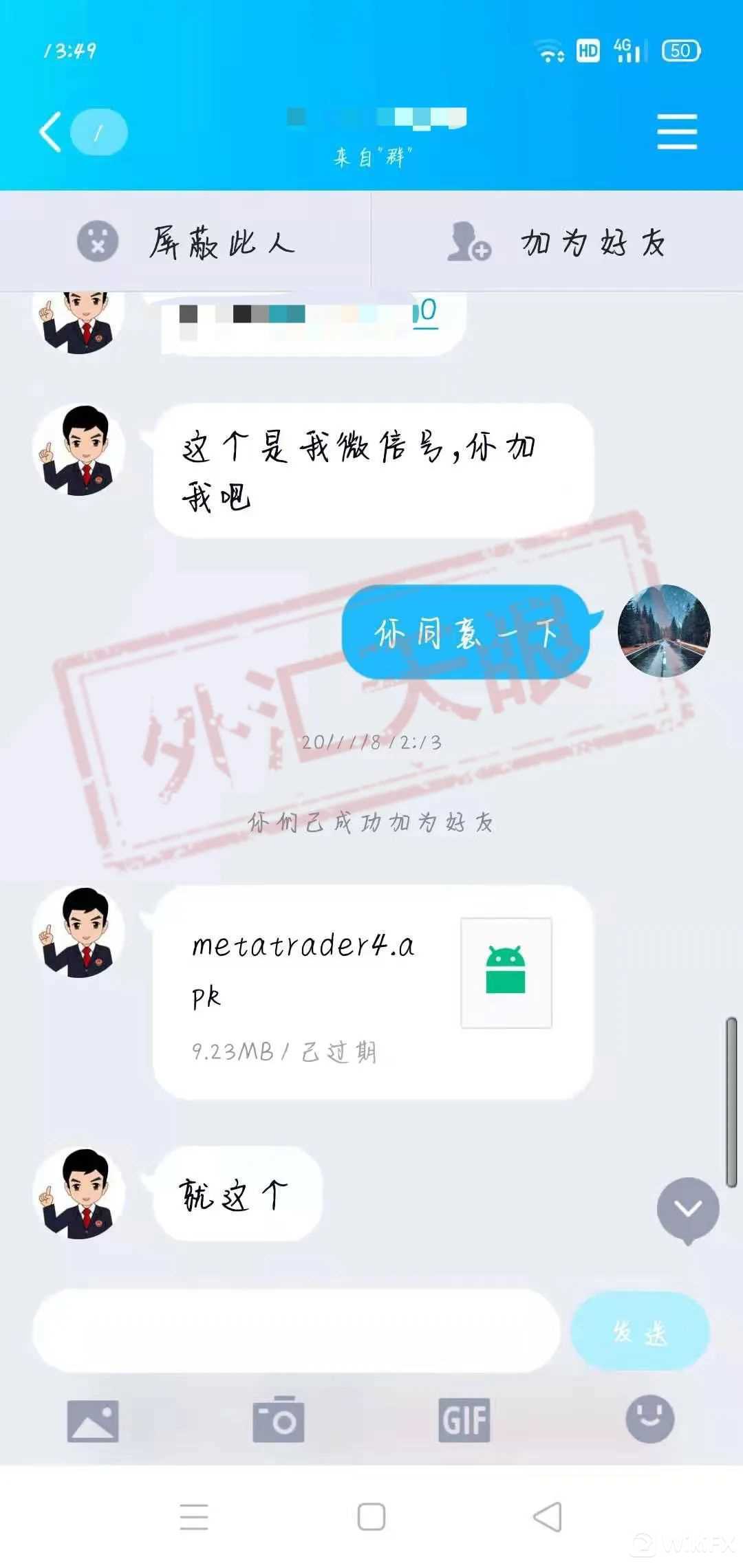743x1568 pixels.
Task: View the profile of the 就这个 sender
Action: [79, 1194]
